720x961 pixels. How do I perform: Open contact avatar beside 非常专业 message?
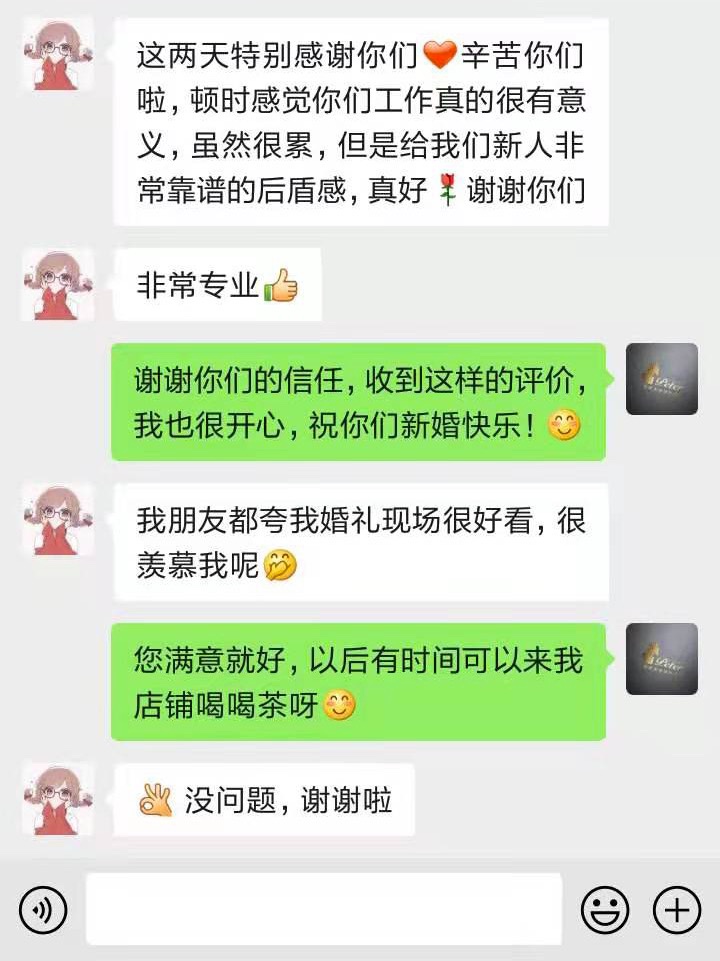(58, 284)
